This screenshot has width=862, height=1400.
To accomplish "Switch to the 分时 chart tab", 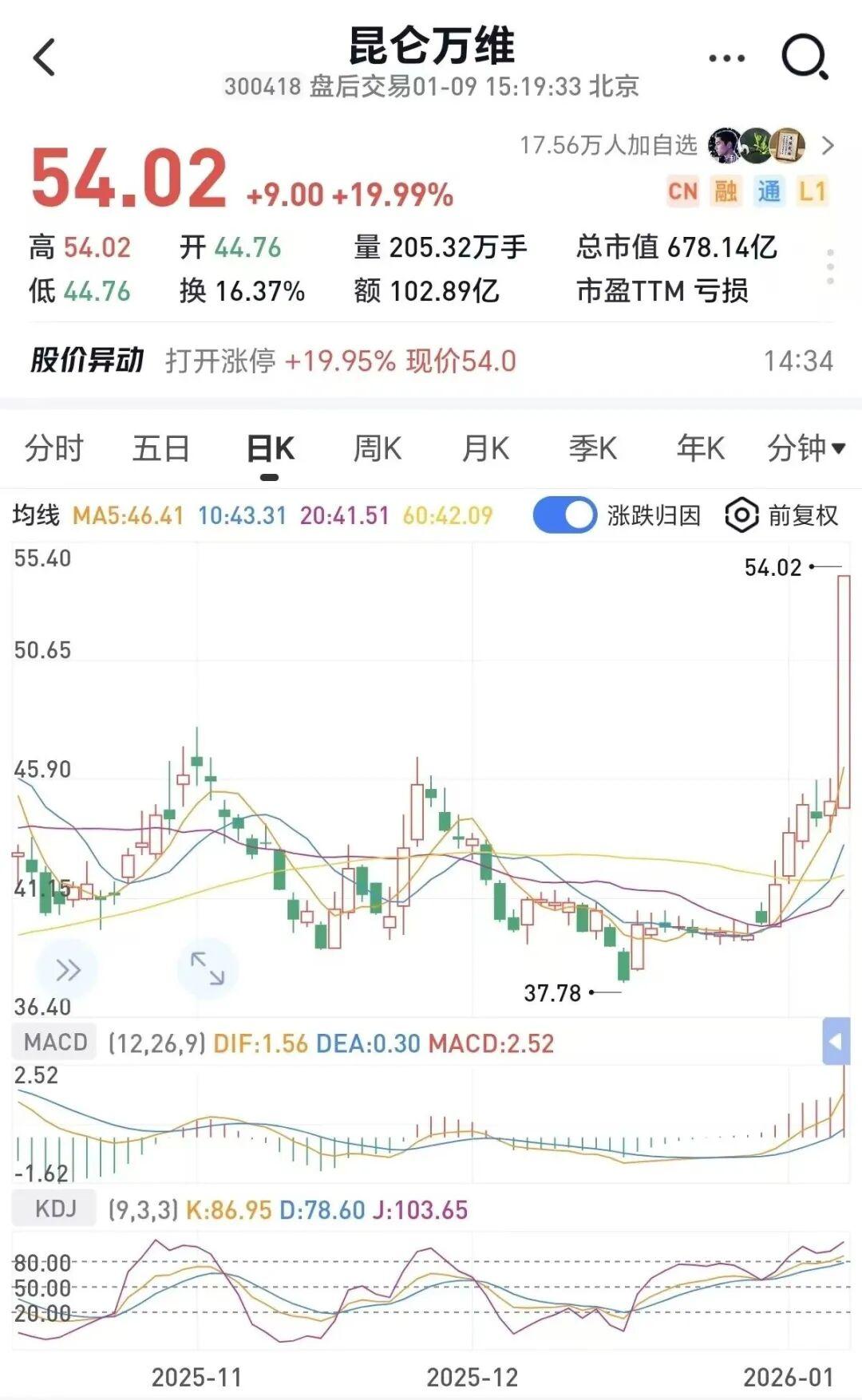I will (x=53, y=448).
